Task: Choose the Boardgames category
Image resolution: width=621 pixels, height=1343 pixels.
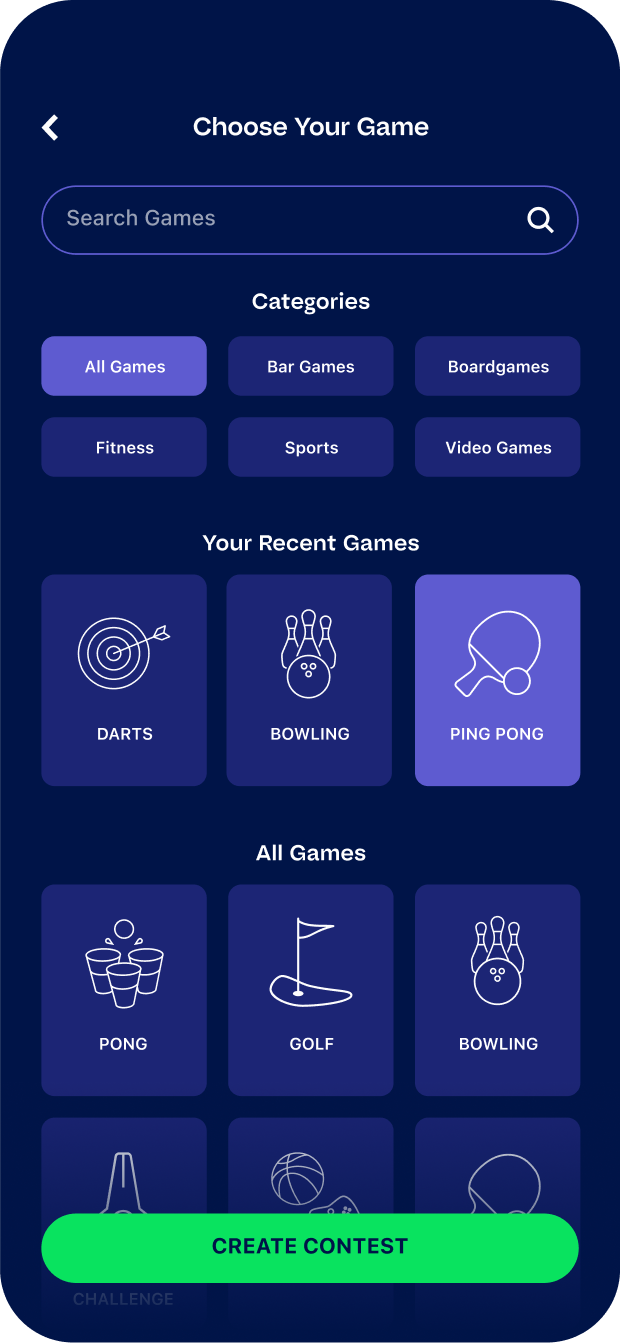Action: [x=498, y=366]
